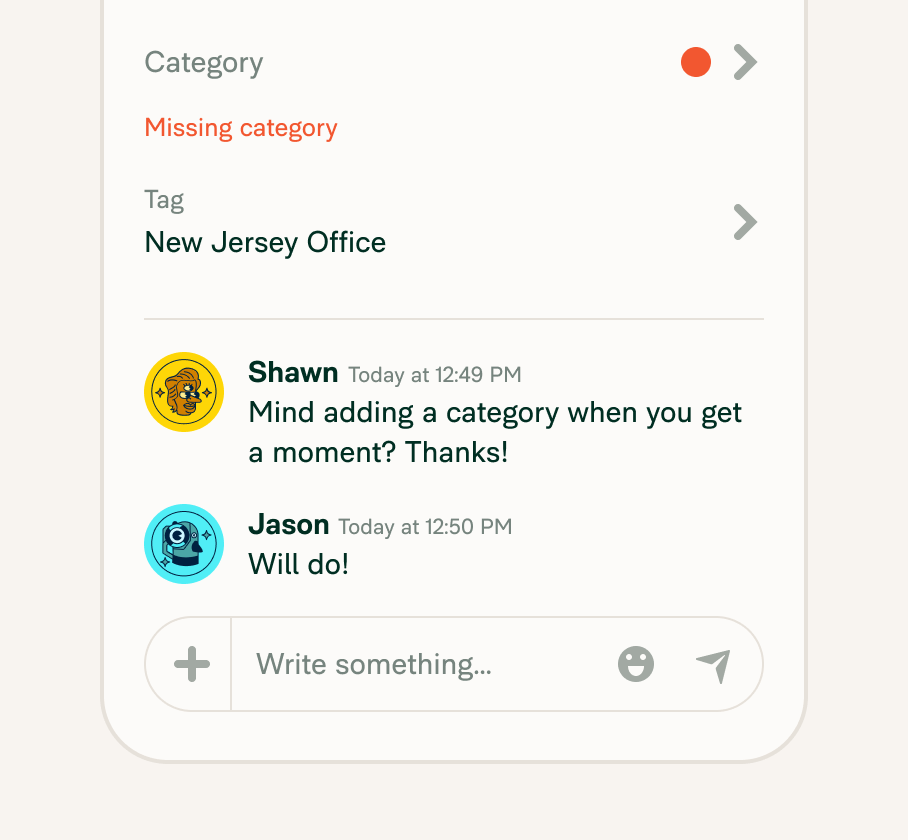Open the Tag row for New Jersey Office
This screenshot has width=908, height=840.
click(x=744, y=222)
